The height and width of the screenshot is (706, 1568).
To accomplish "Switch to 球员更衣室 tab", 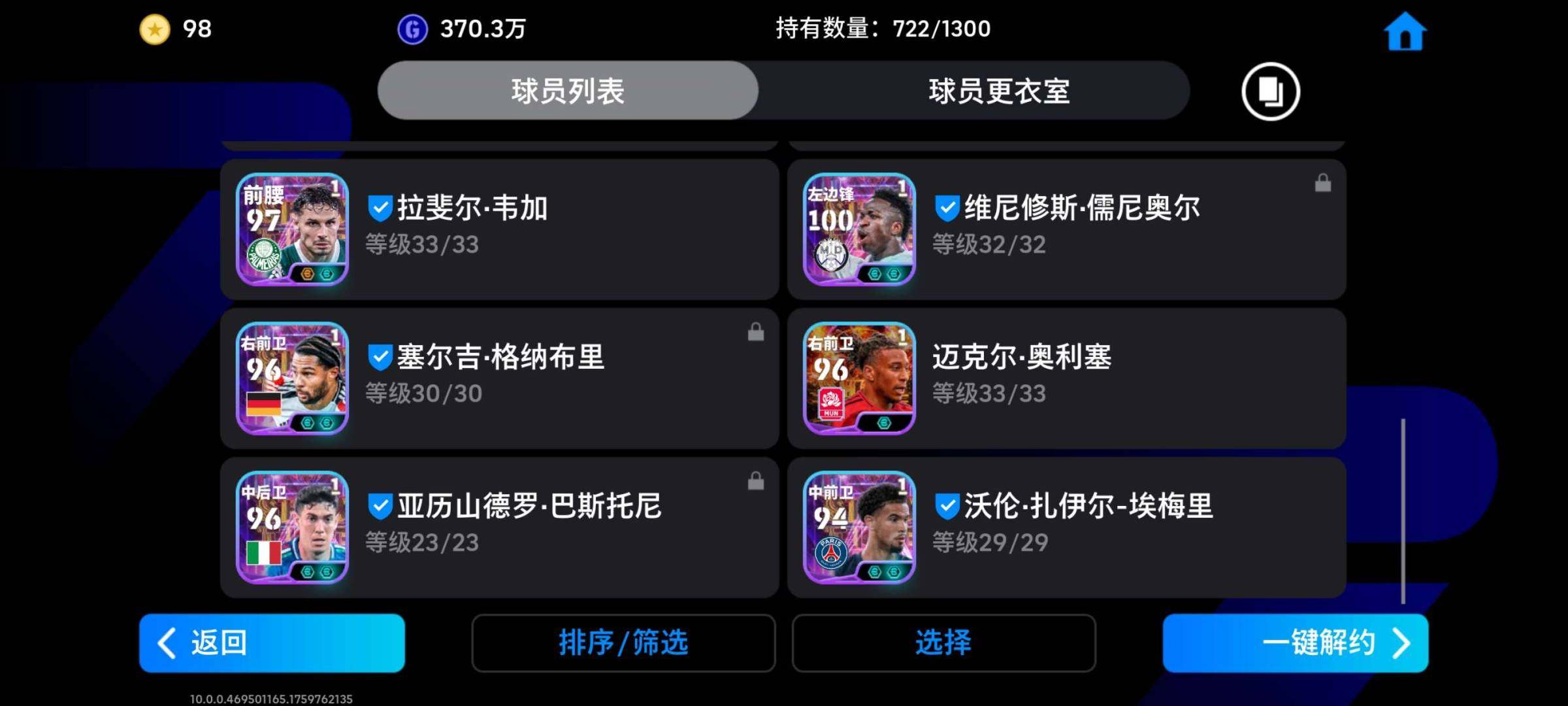I will tap(999, 91).
